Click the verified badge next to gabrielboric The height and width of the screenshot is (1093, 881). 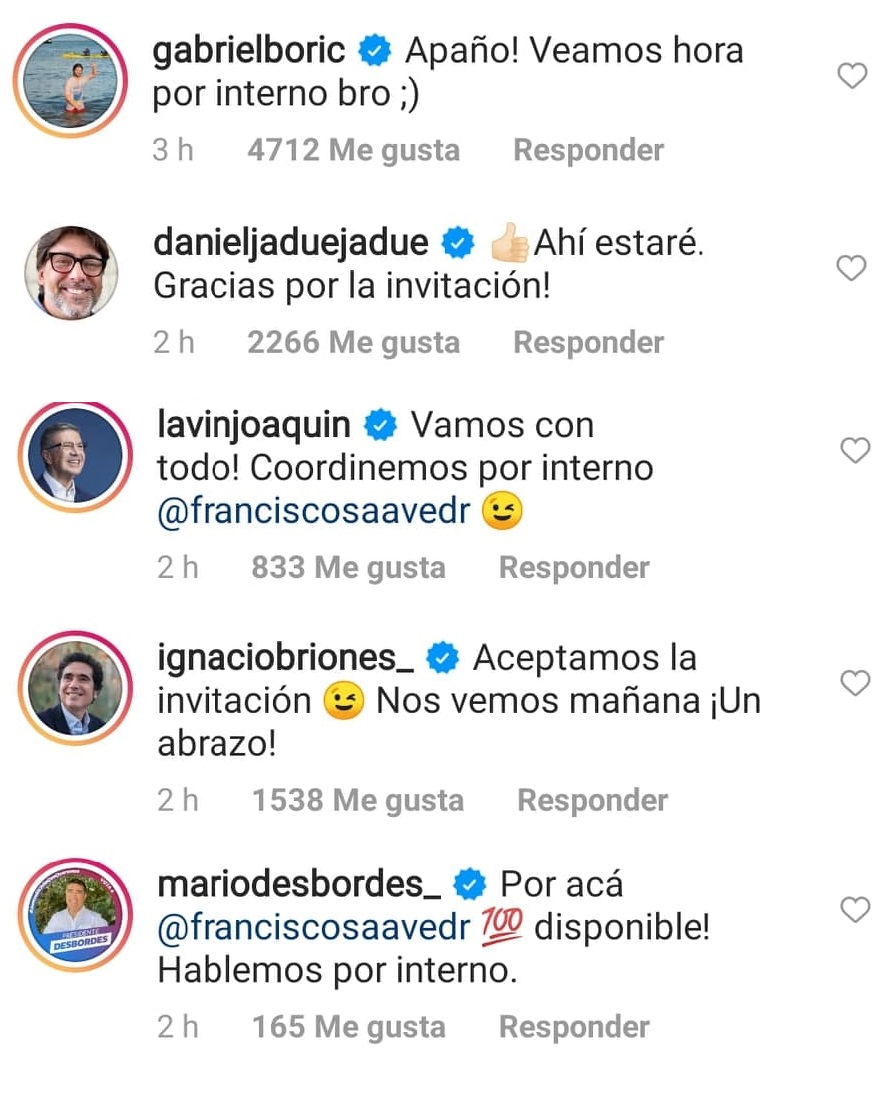(x=374, y=49)
